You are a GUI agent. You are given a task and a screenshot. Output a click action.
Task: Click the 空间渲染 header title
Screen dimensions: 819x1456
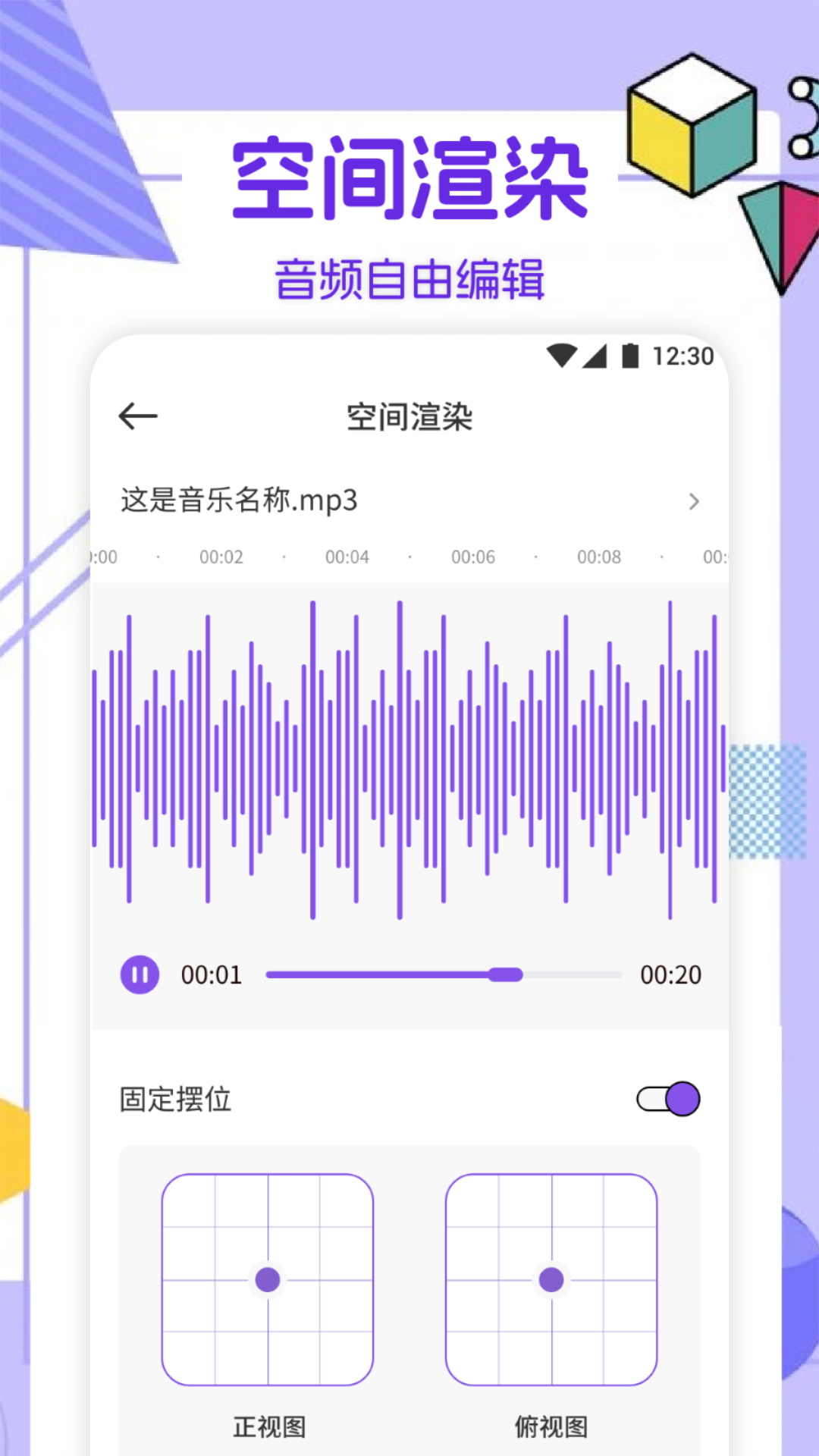point(409,416)
